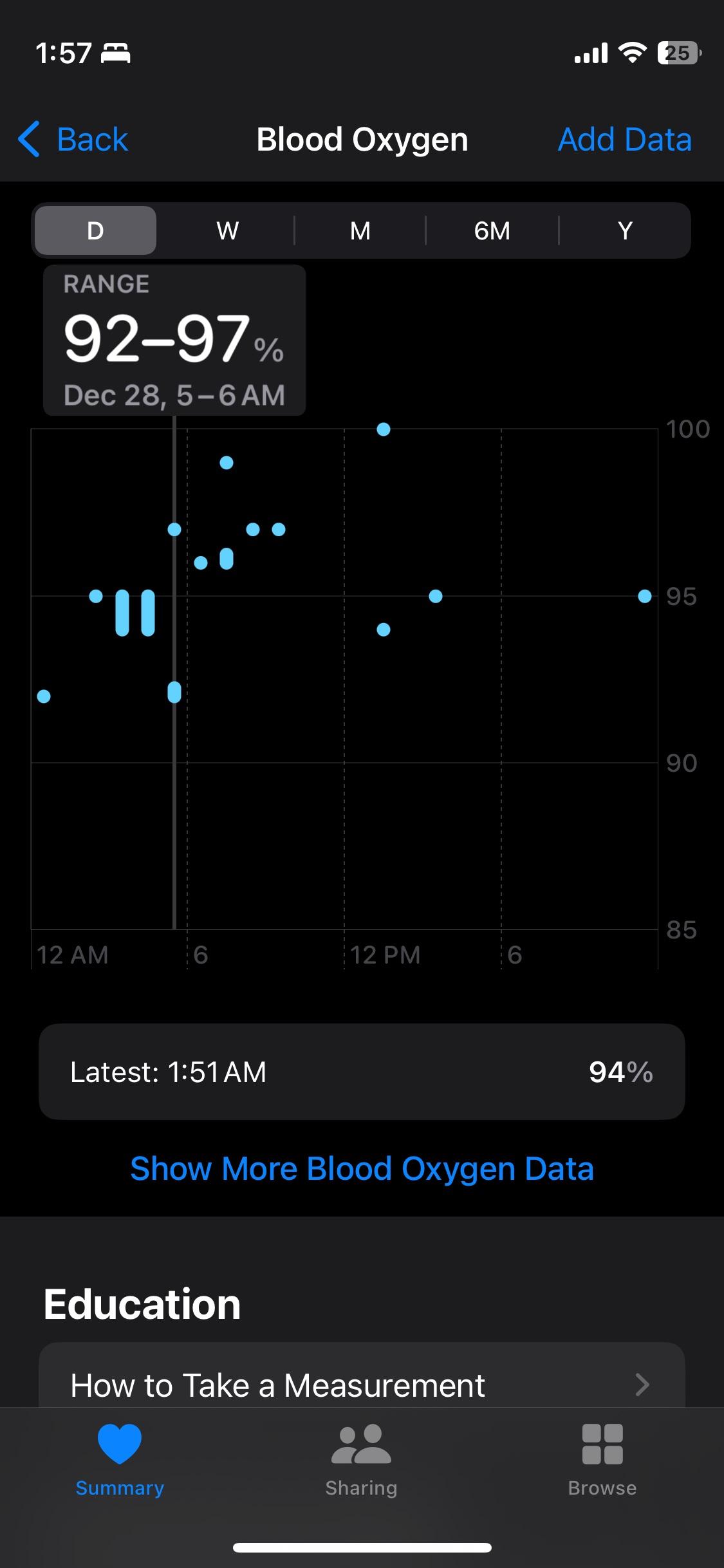Select the D day view
Viewport: 724px width, 1568px height.
pyautogui.click(x=95, y=230)
